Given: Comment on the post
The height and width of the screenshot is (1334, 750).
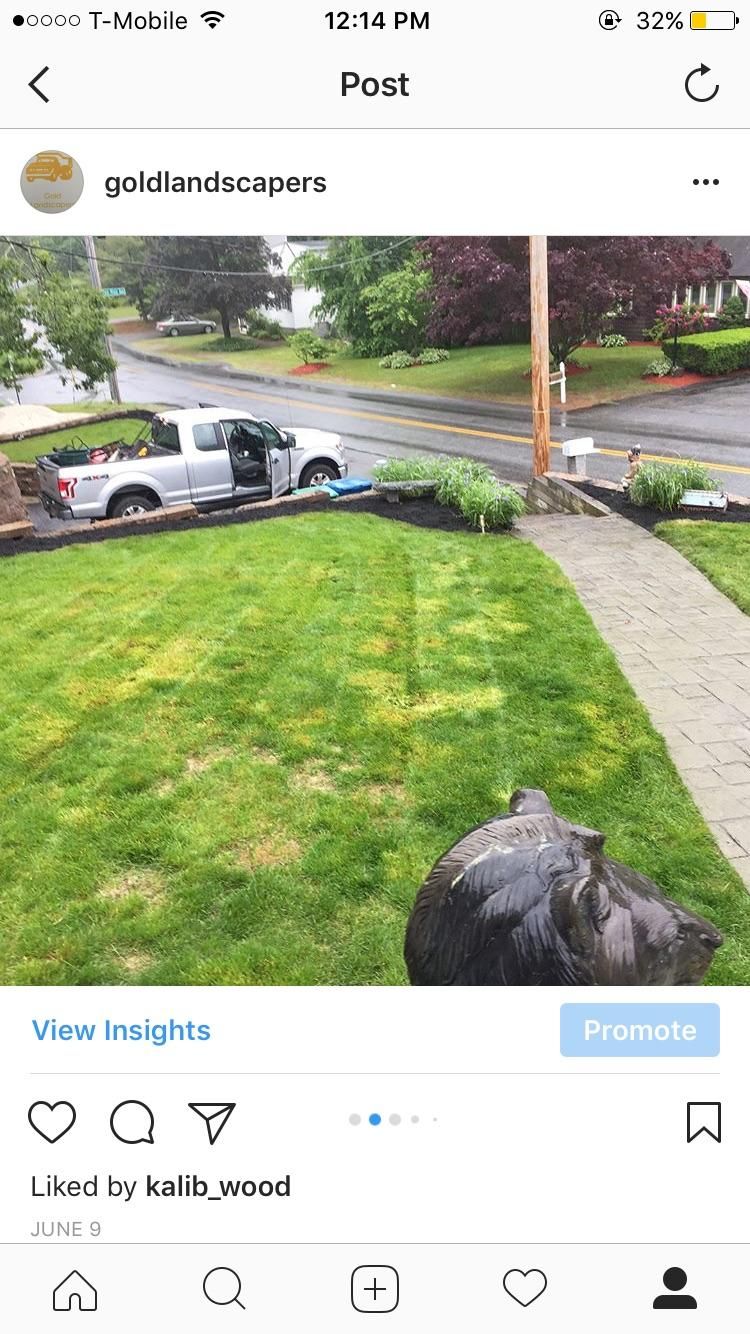Looking at the screenshot, I should pyautogui.click(x=132, y=1122).
